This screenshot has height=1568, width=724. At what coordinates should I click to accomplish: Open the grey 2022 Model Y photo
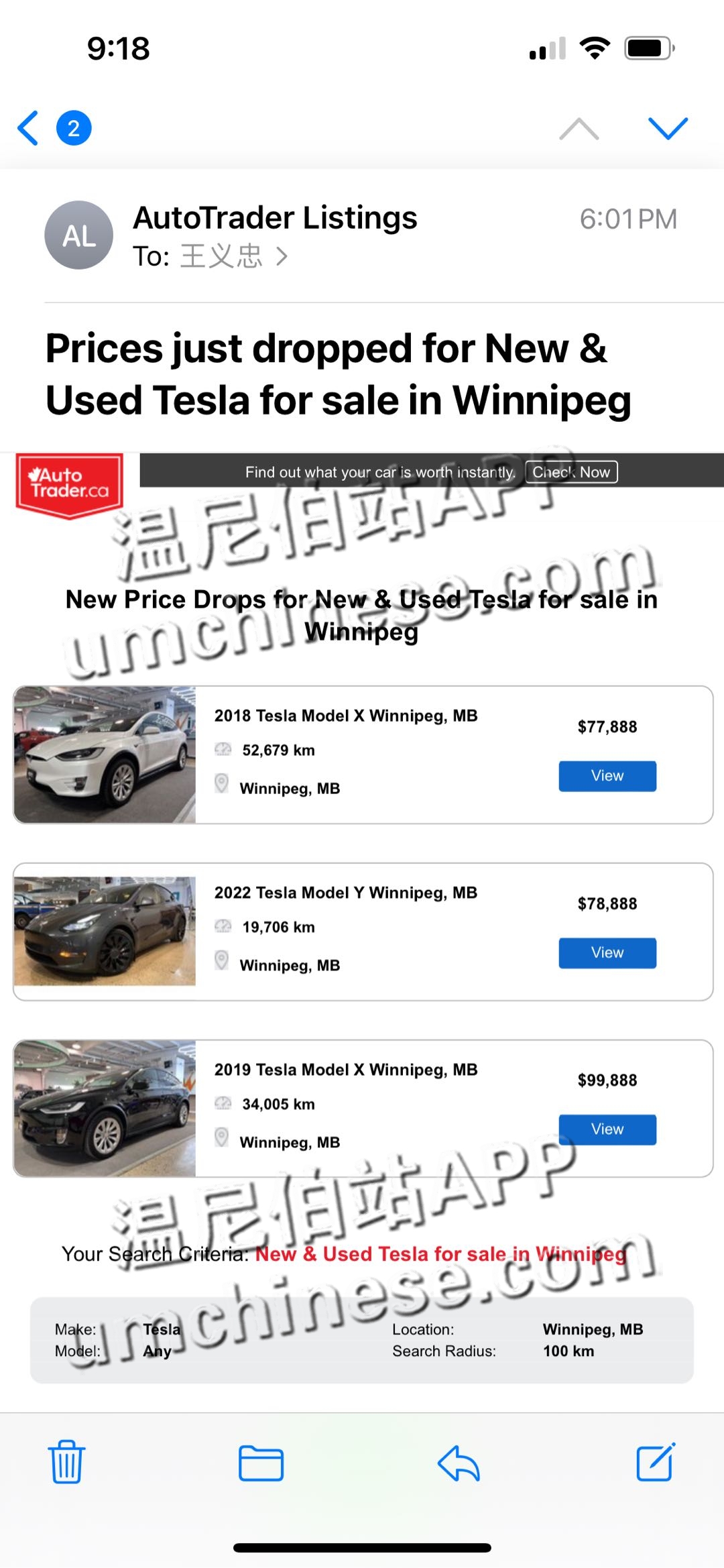[x=105, y=931]
